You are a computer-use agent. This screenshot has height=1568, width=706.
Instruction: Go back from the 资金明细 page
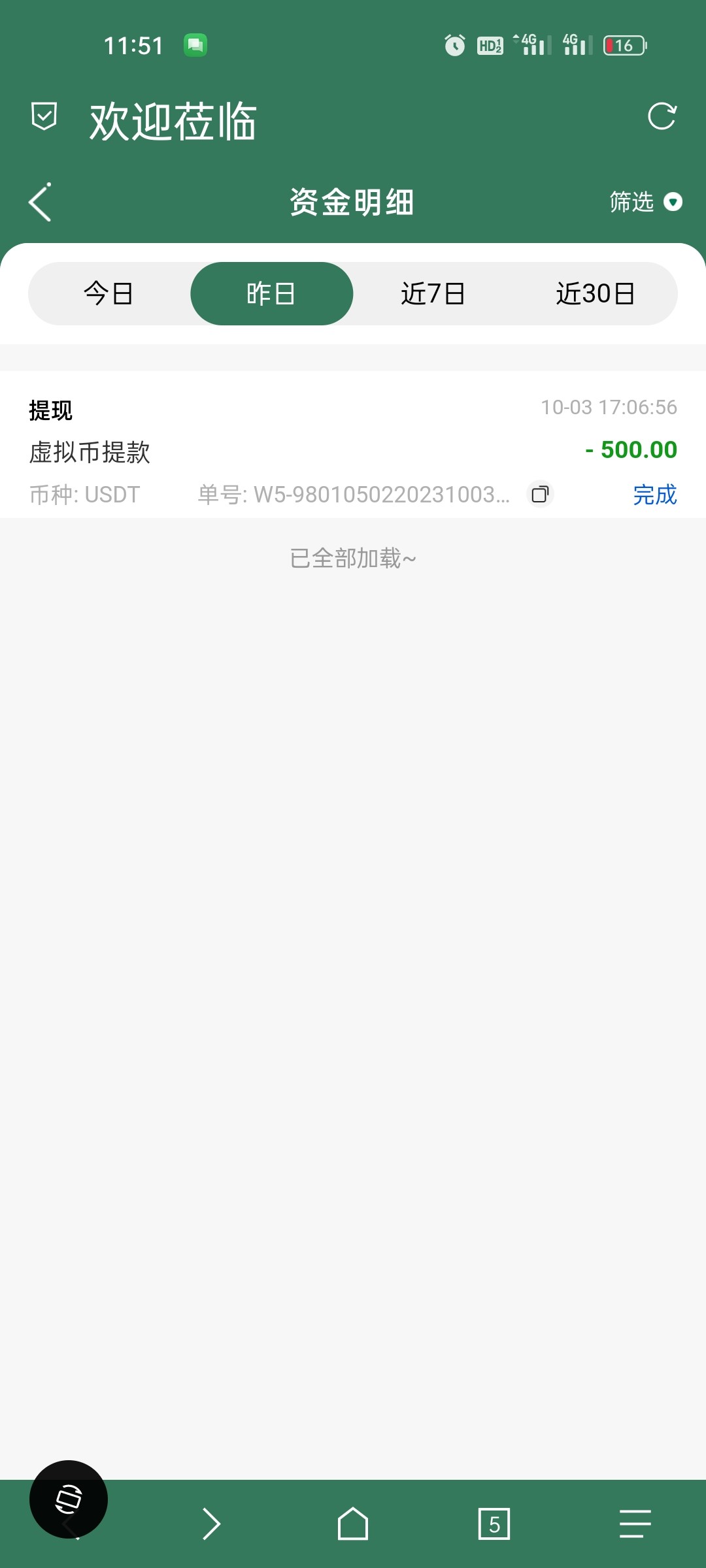(41, 203)
